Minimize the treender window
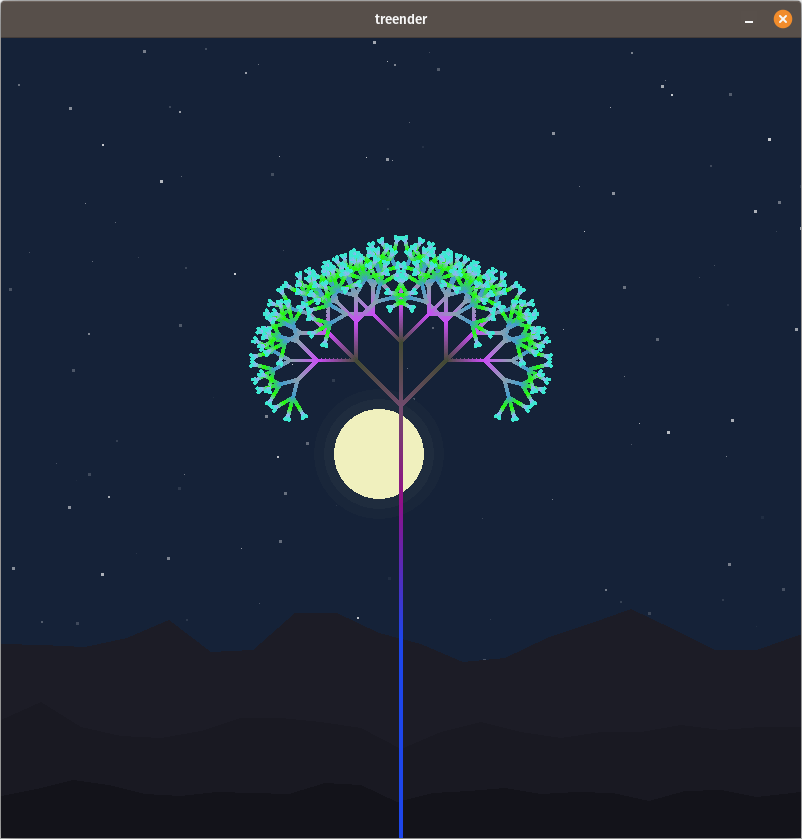802x839 pixels. tap(748, 20)
